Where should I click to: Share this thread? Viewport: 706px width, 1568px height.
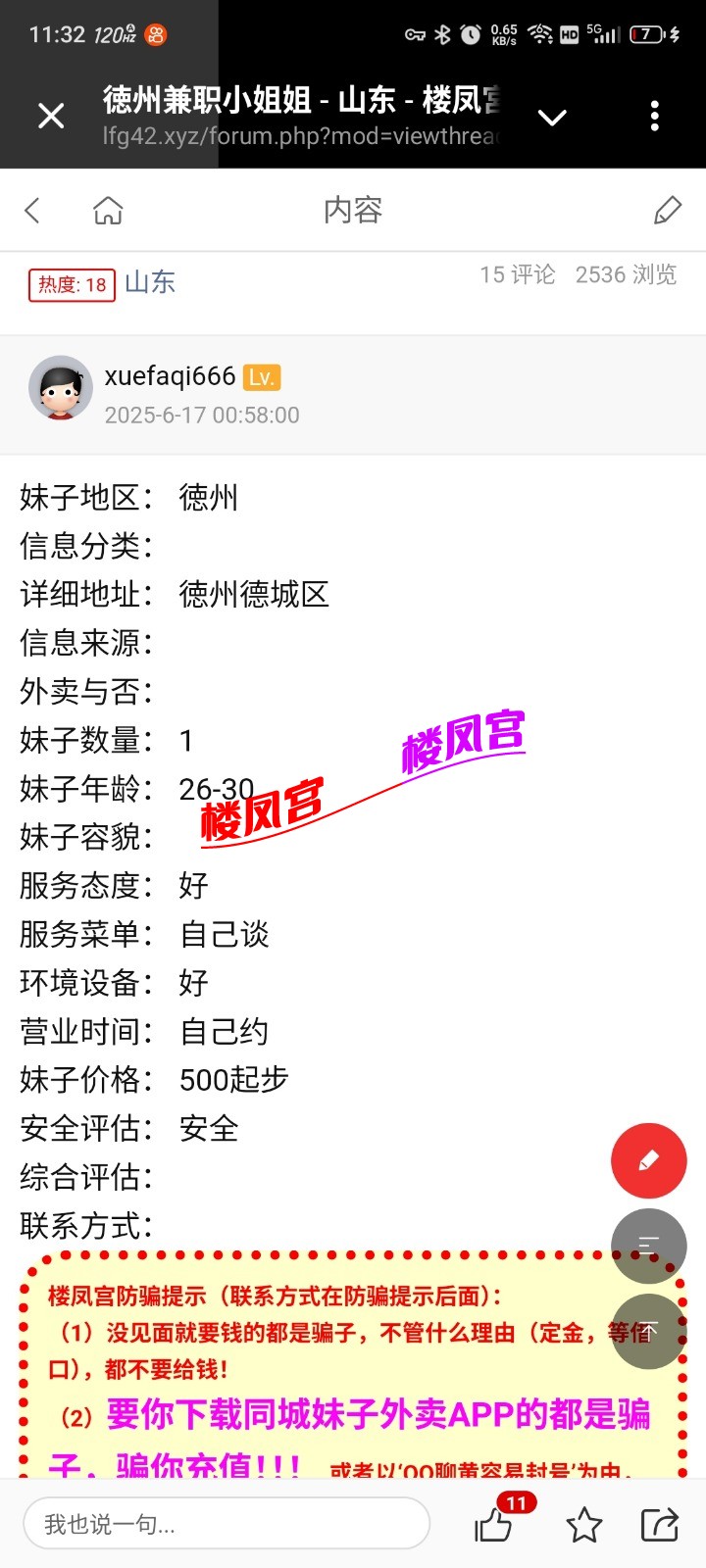click(660, 1525)
